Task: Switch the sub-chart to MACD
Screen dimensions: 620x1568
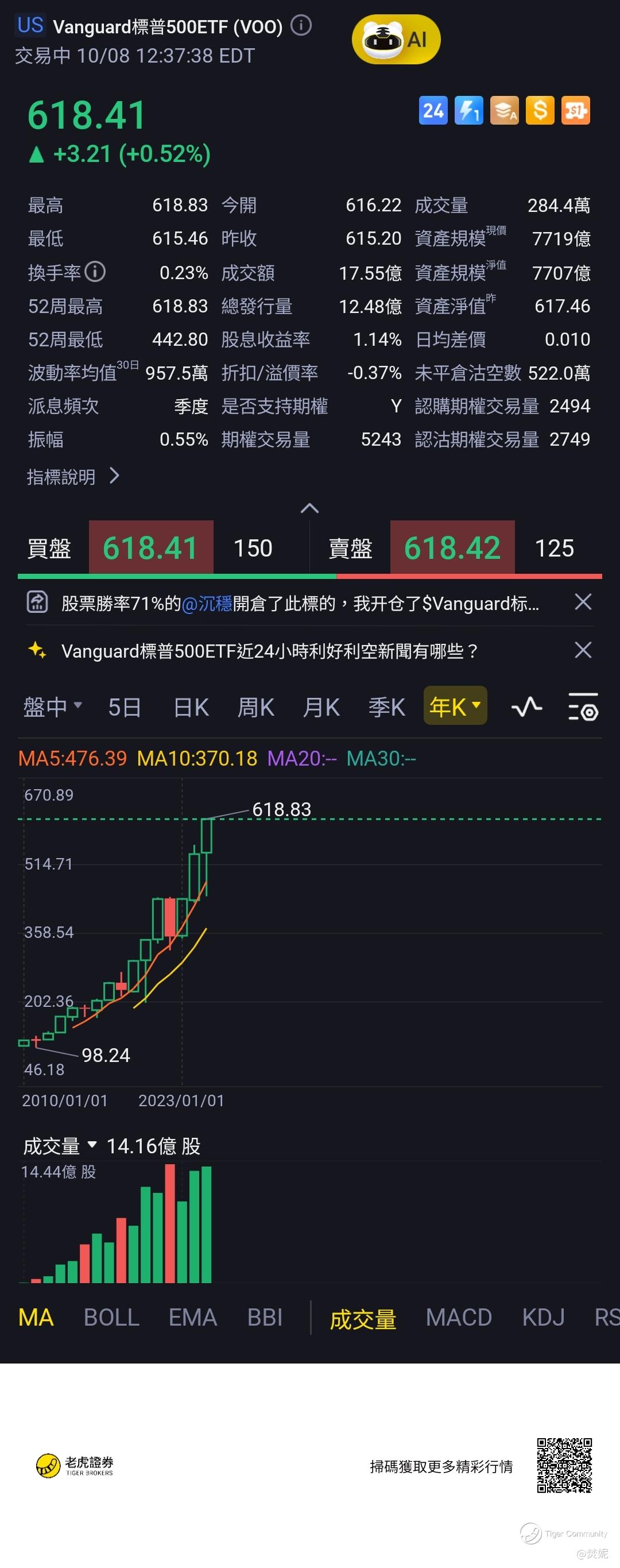Action: pyautogui.click(x=459, y=1318)
